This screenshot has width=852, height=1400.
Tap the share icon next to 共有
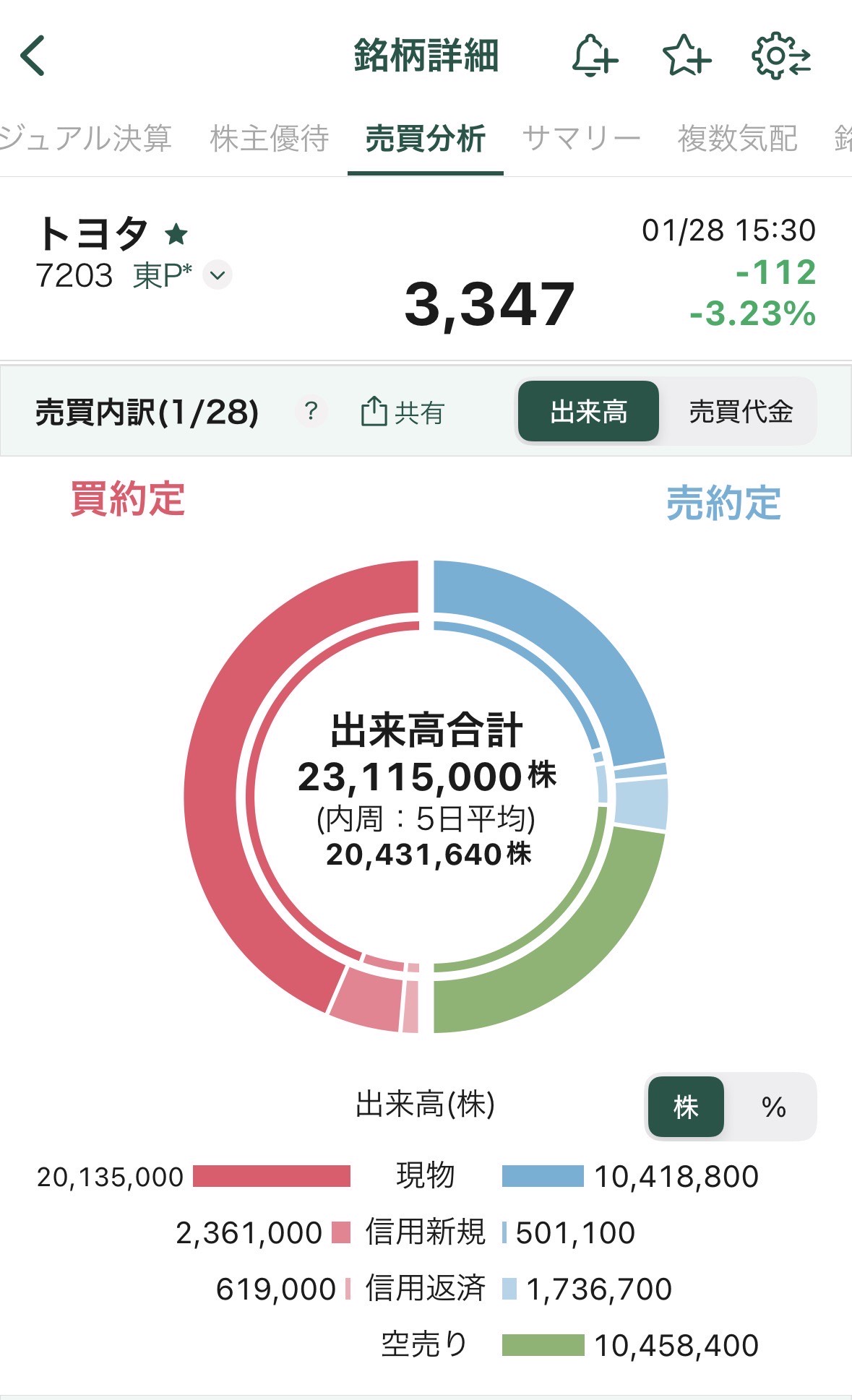(375, 412)
